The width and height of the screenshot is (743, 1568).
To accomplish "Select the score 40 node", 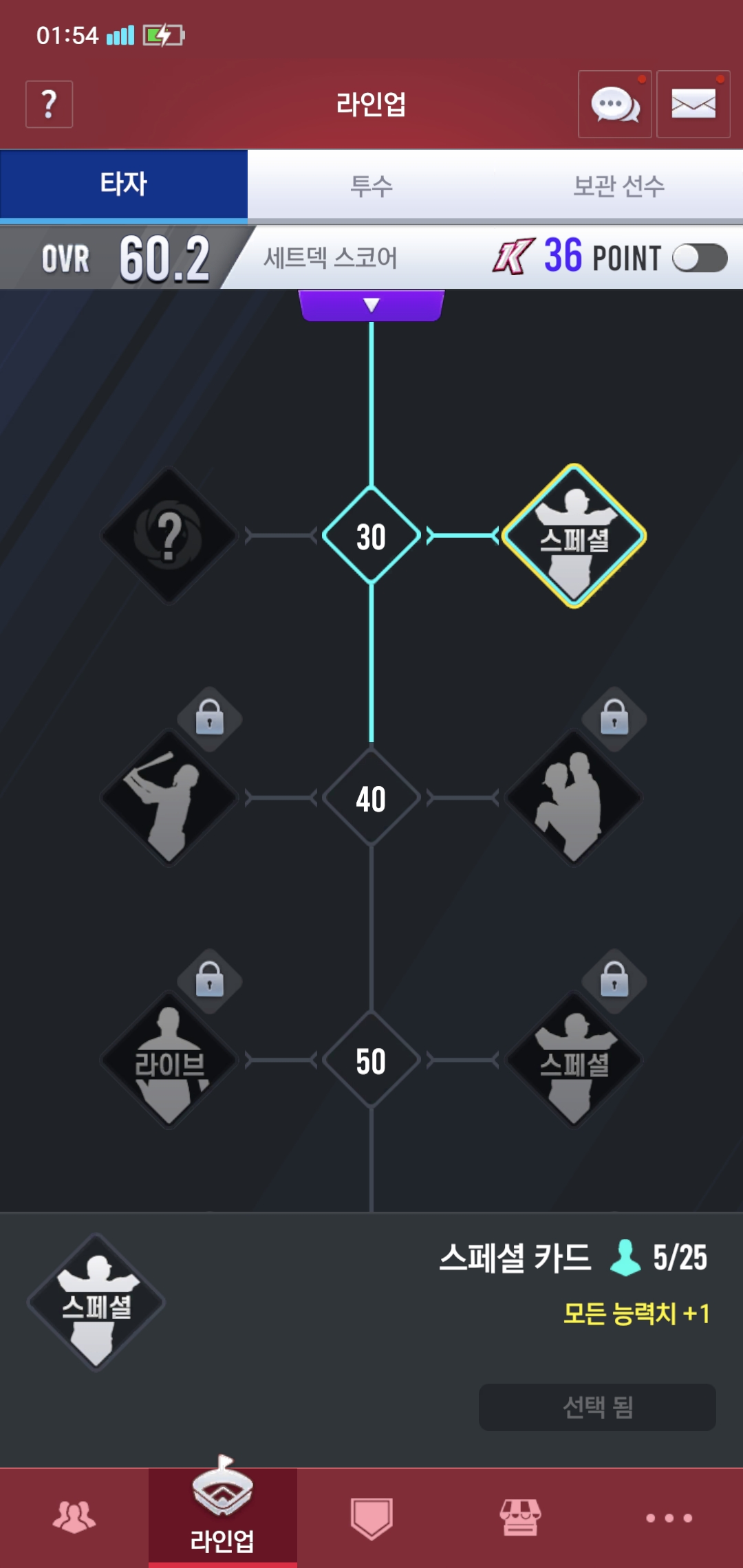I will [x=371, y=798].
